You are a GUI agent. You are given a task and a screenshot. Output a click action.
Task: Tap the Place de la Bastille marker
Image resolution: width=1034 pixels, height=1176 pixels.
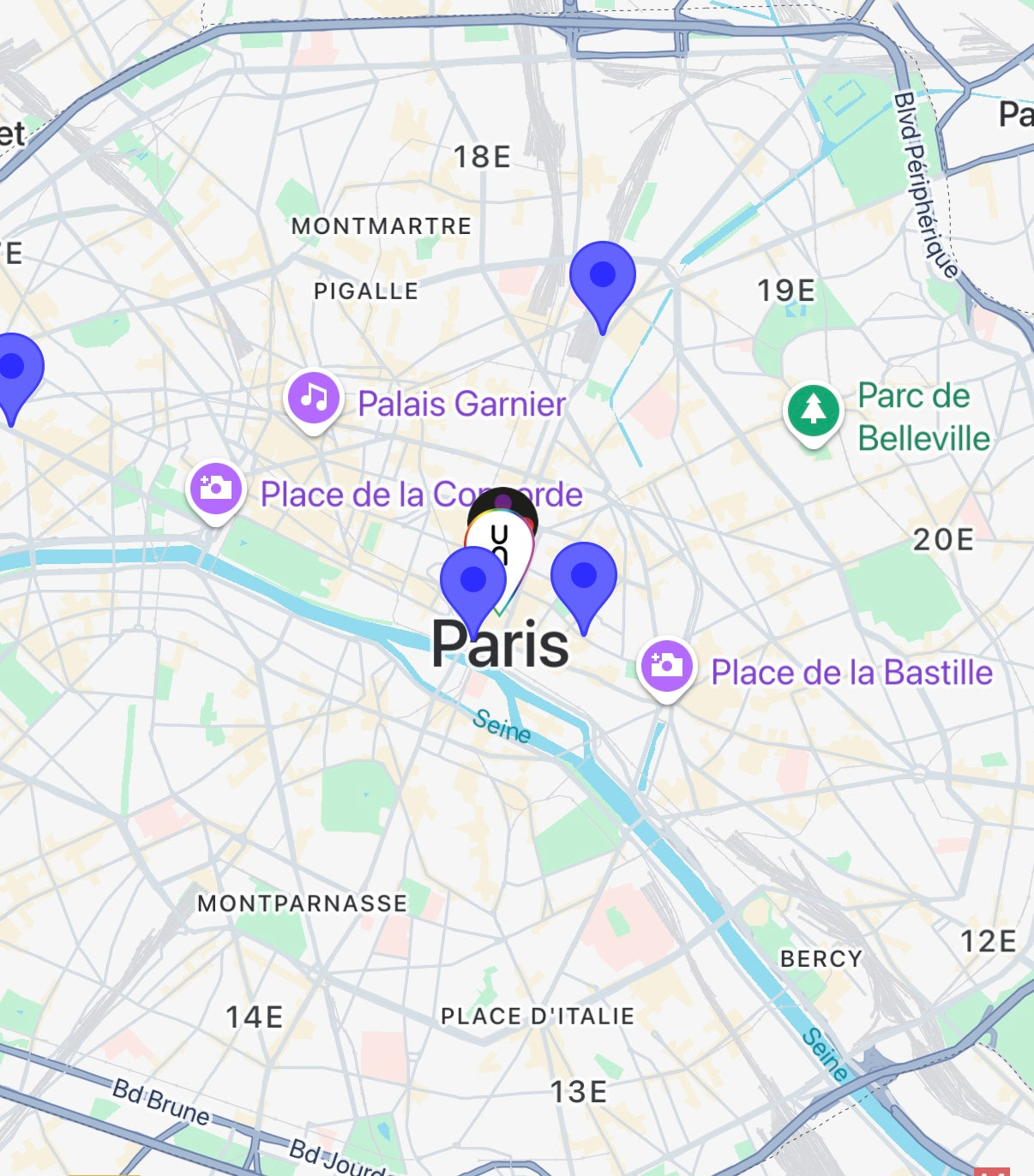tap(666, 666)
